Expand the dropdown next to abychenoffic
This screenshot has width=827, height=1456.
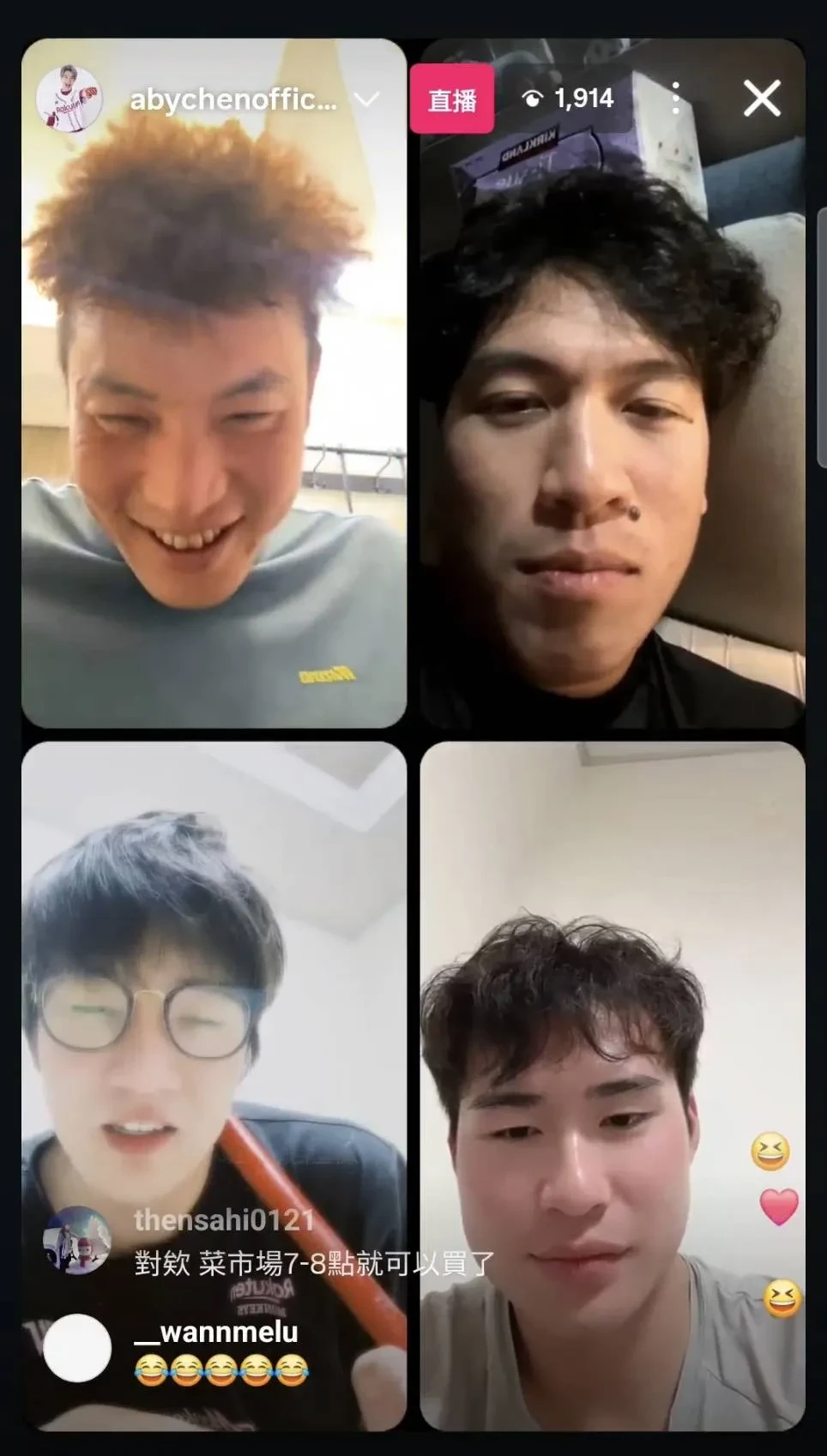[x=367, y=99]
